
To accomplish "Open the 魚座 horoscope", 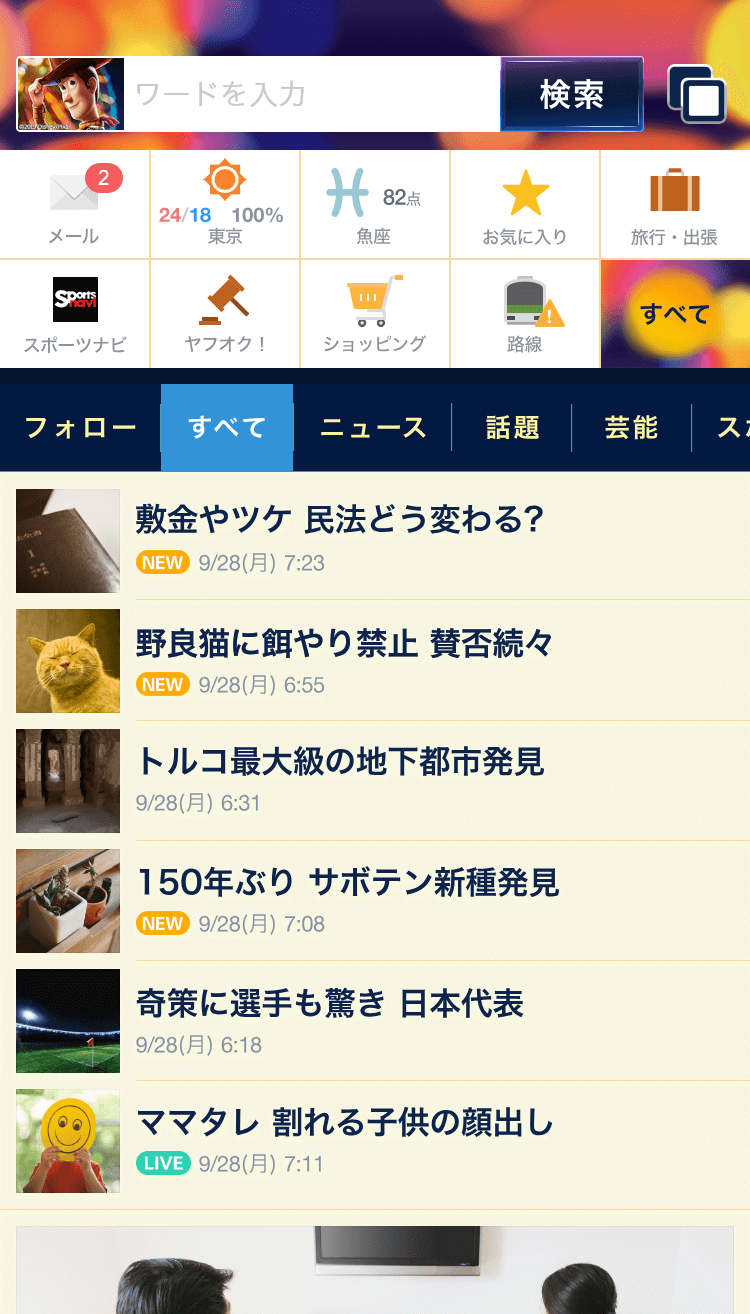I will pos(374,205).
